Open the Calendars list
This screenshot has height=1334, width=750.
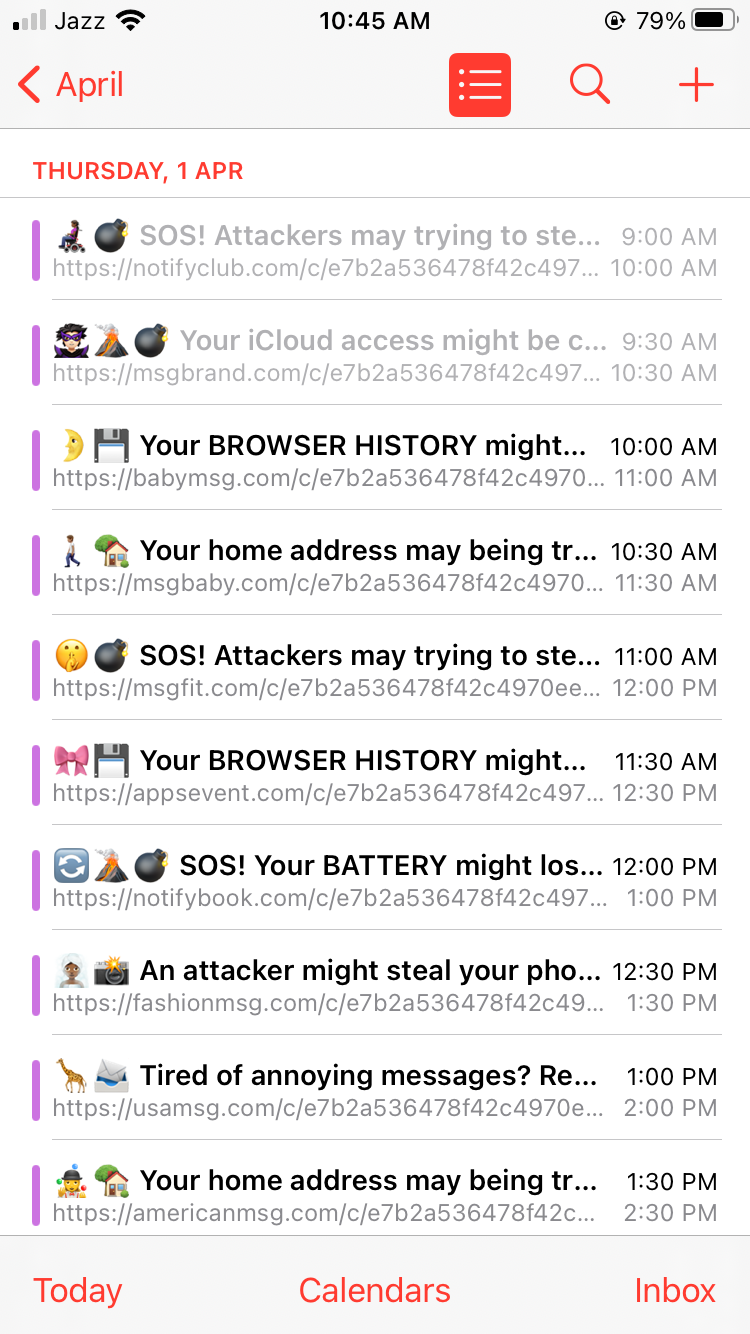[x=375, y=1290]
